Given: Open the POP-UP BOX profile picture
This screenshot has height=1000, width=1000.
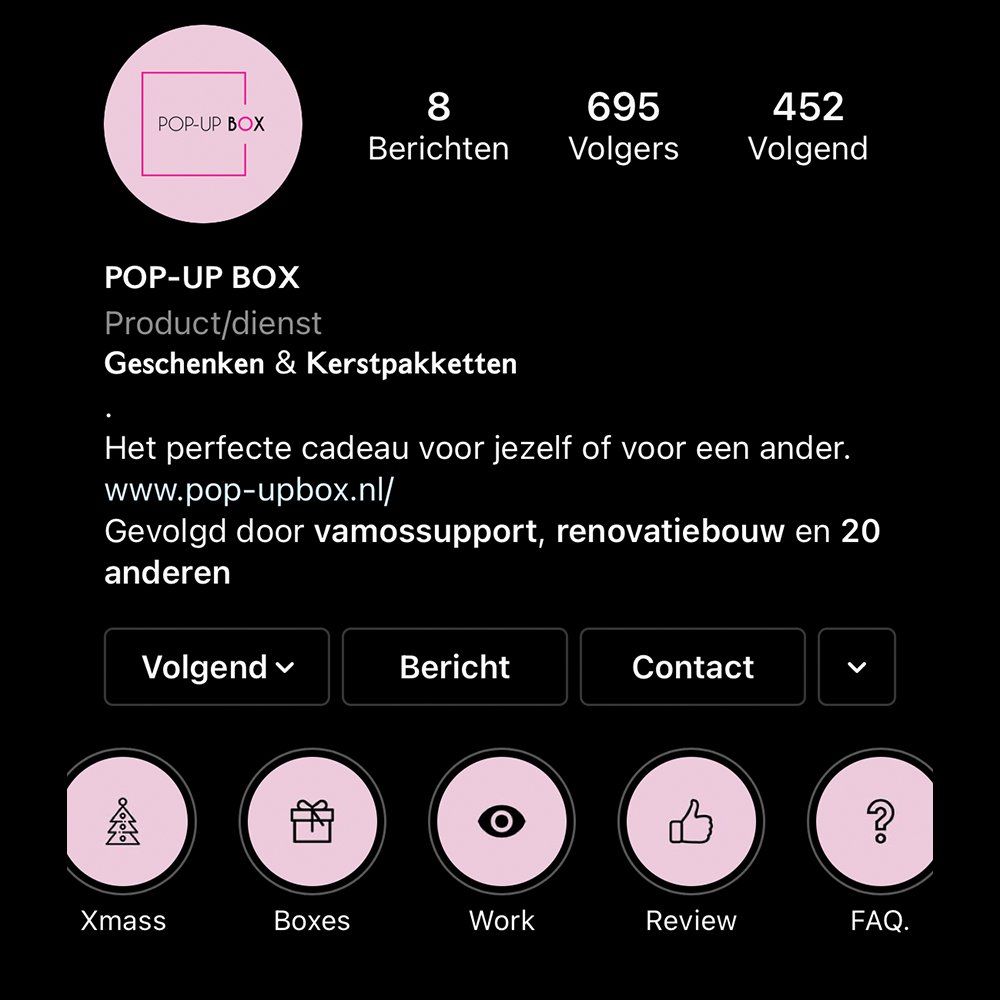Looking at the screenshot, I should 203,124.
